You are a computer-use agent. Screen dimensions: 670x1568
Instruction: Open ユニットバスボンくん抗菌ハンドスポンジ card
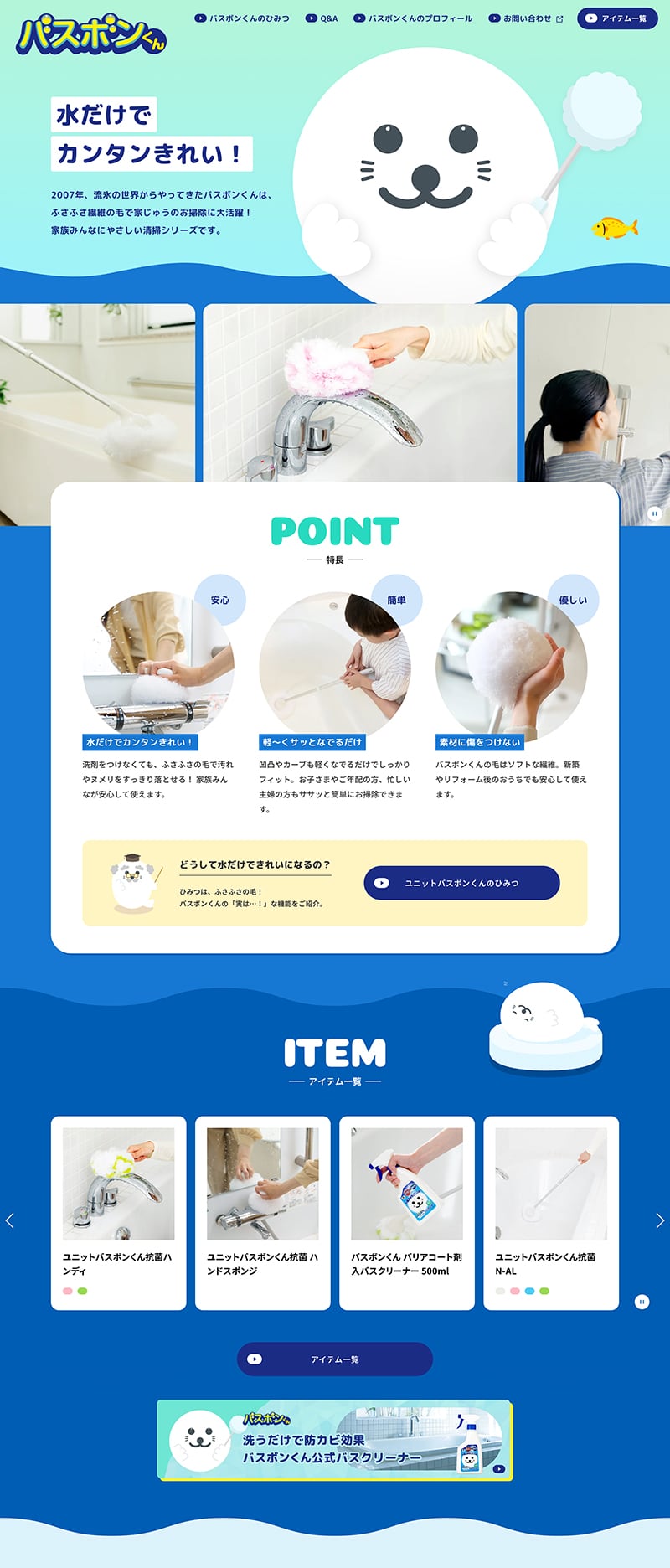[x=262, y=1211]
